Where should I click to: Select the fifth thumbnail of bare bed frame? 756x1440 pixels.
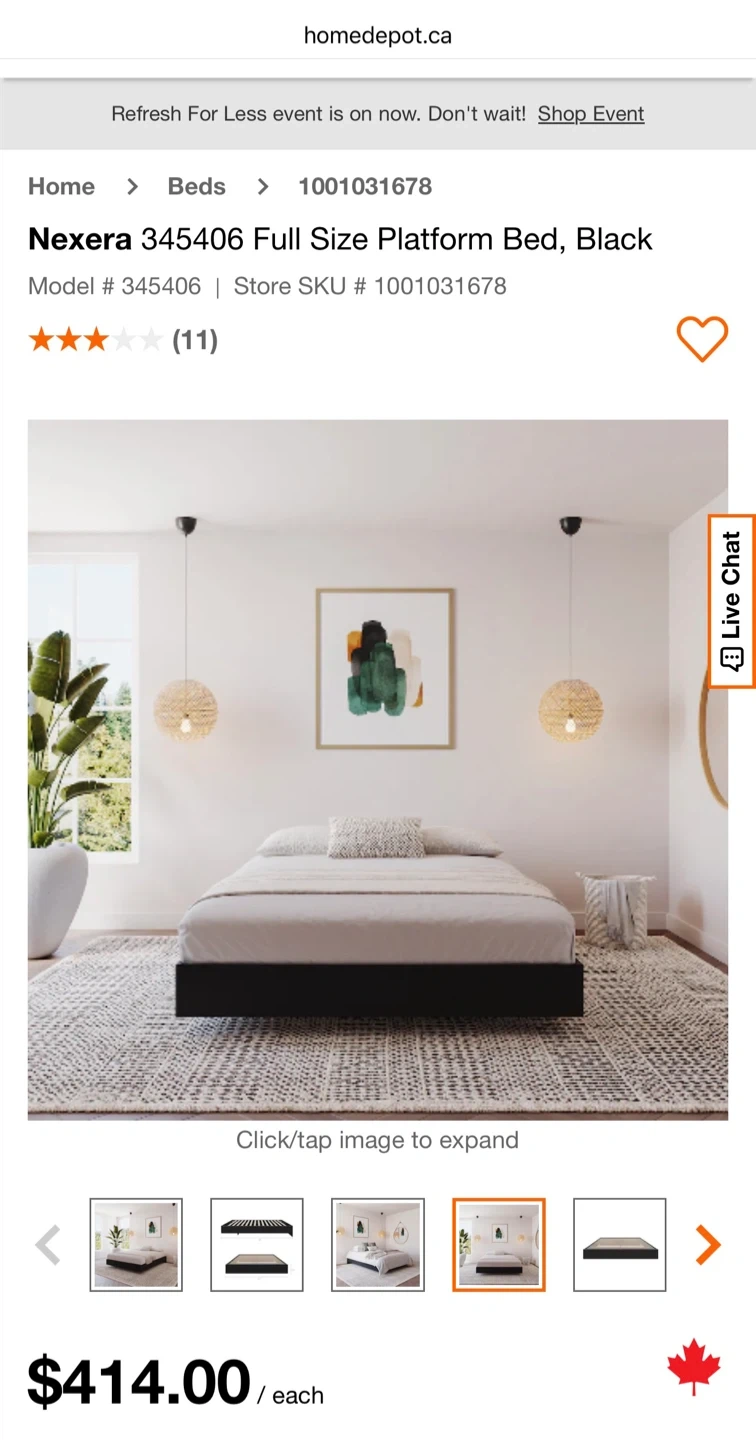coord(620,1245)
